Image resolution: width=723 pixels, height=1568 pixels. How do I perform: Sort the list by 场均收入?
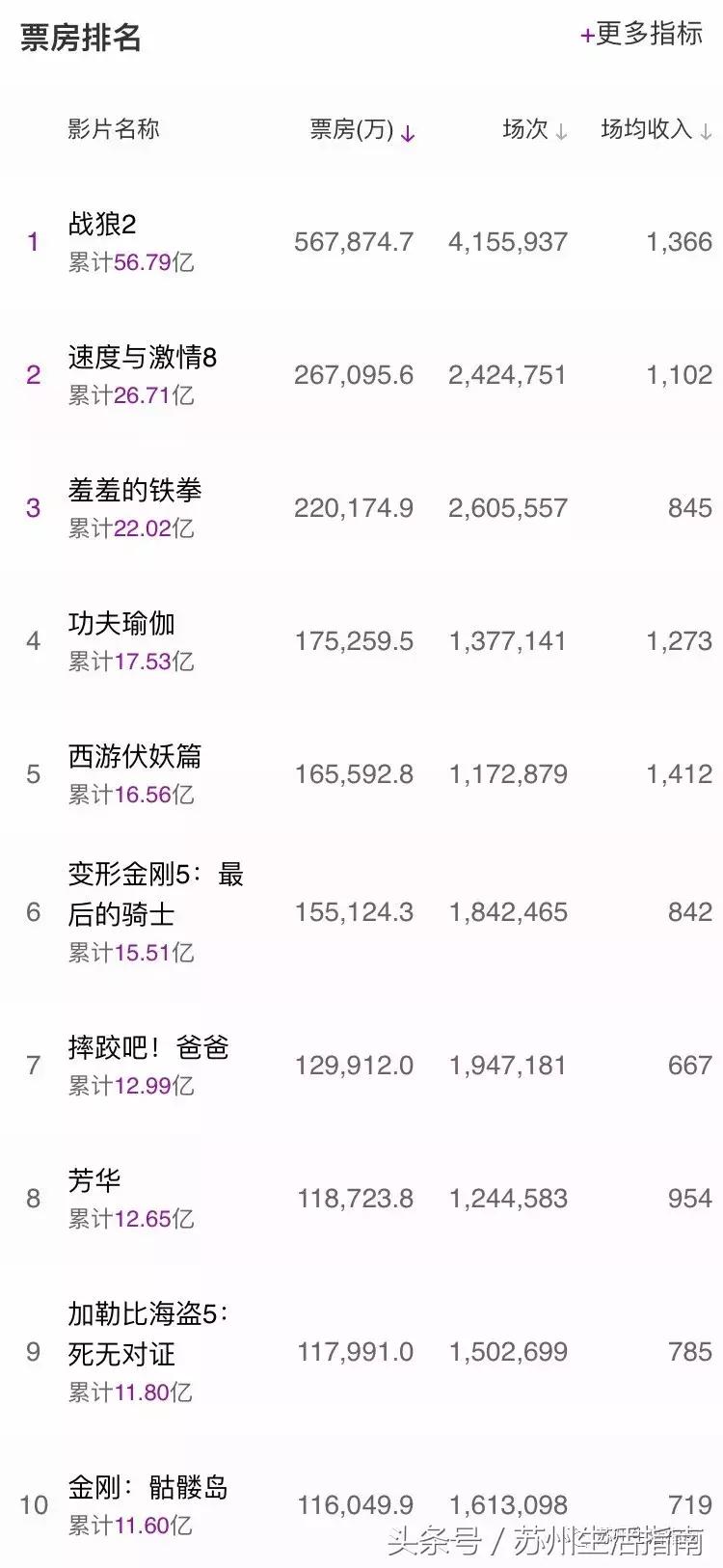pyautogui.click(x=656, y=130)
